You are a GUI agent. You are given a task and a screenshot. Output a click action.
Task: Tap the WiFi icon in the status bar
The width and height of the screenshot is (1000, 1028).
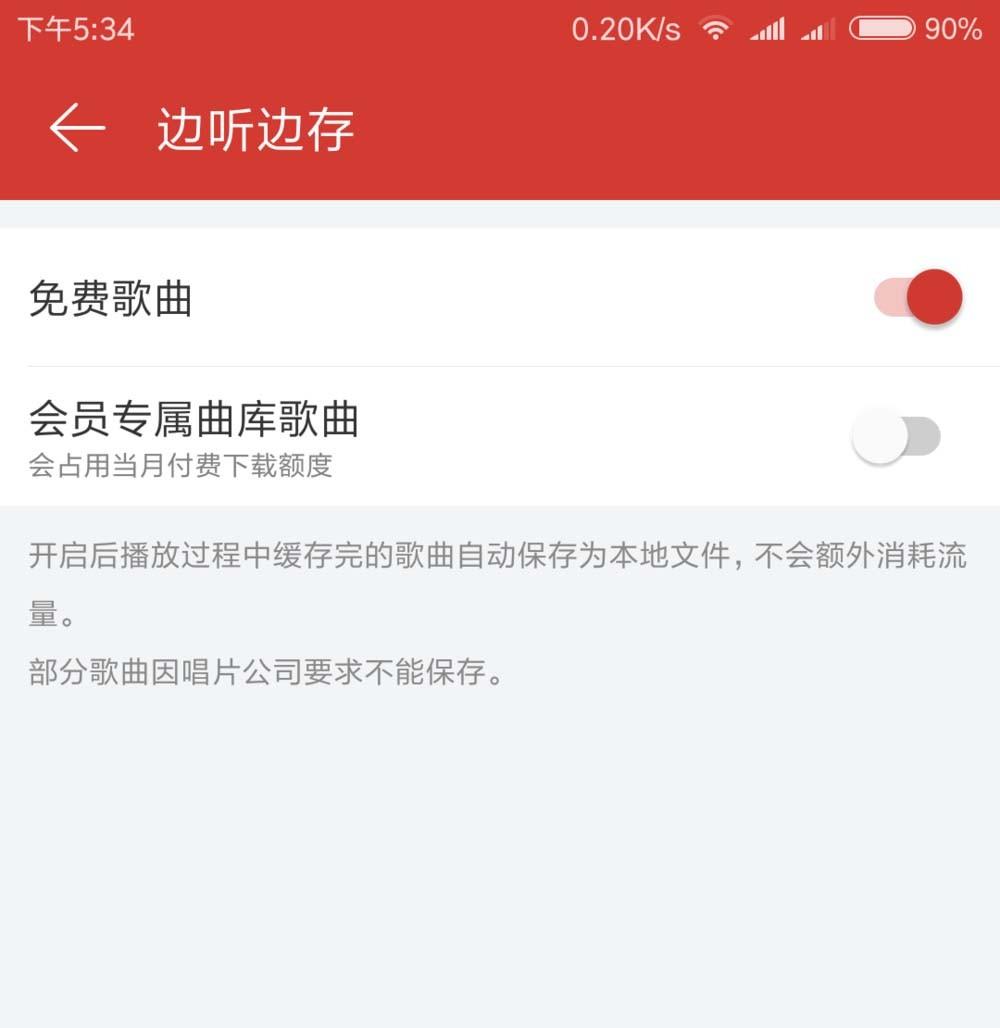(717, 28)
